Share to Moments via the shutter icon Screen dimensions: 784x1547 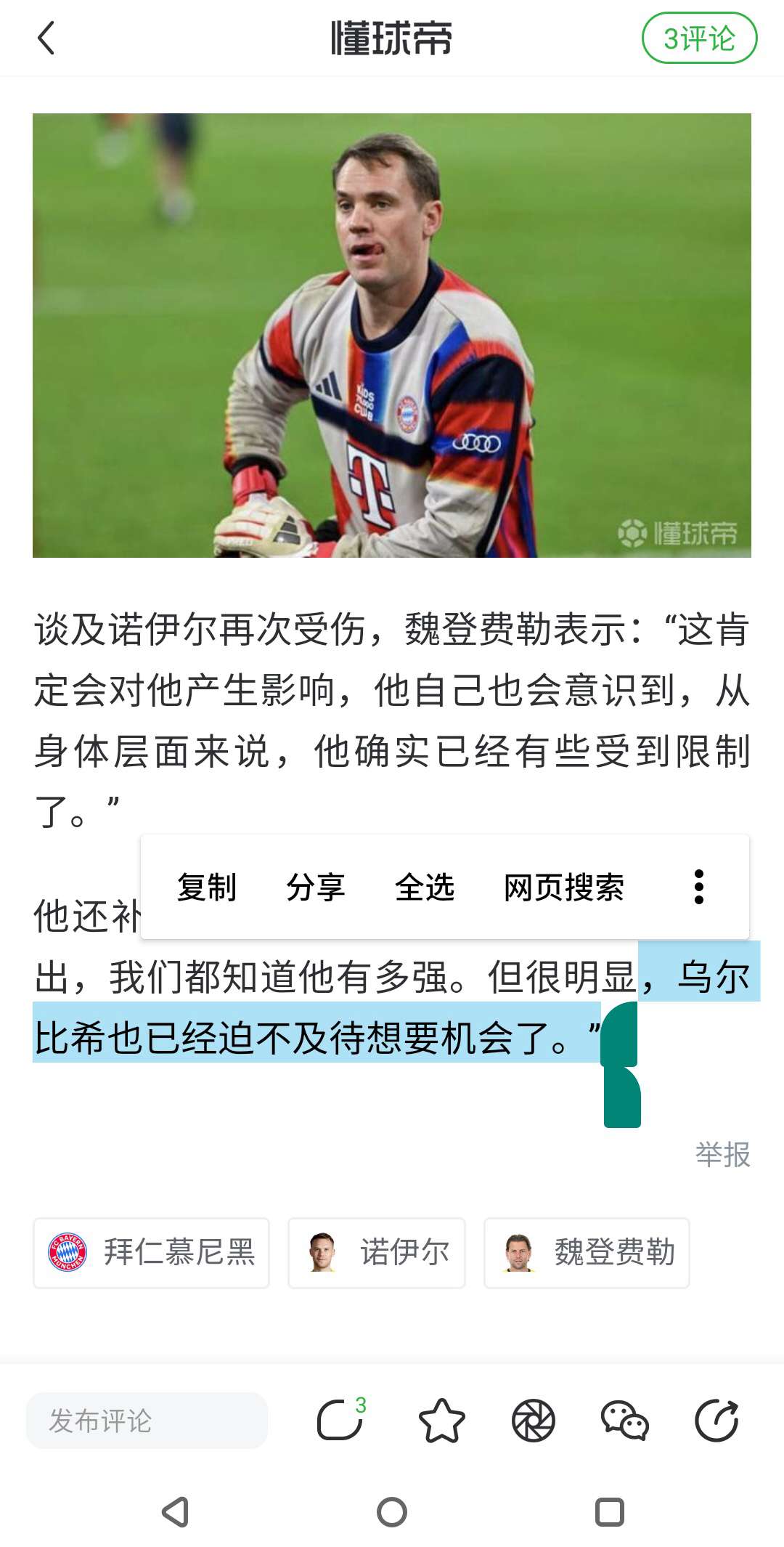pyautogui.click(x=534, y=1420)
